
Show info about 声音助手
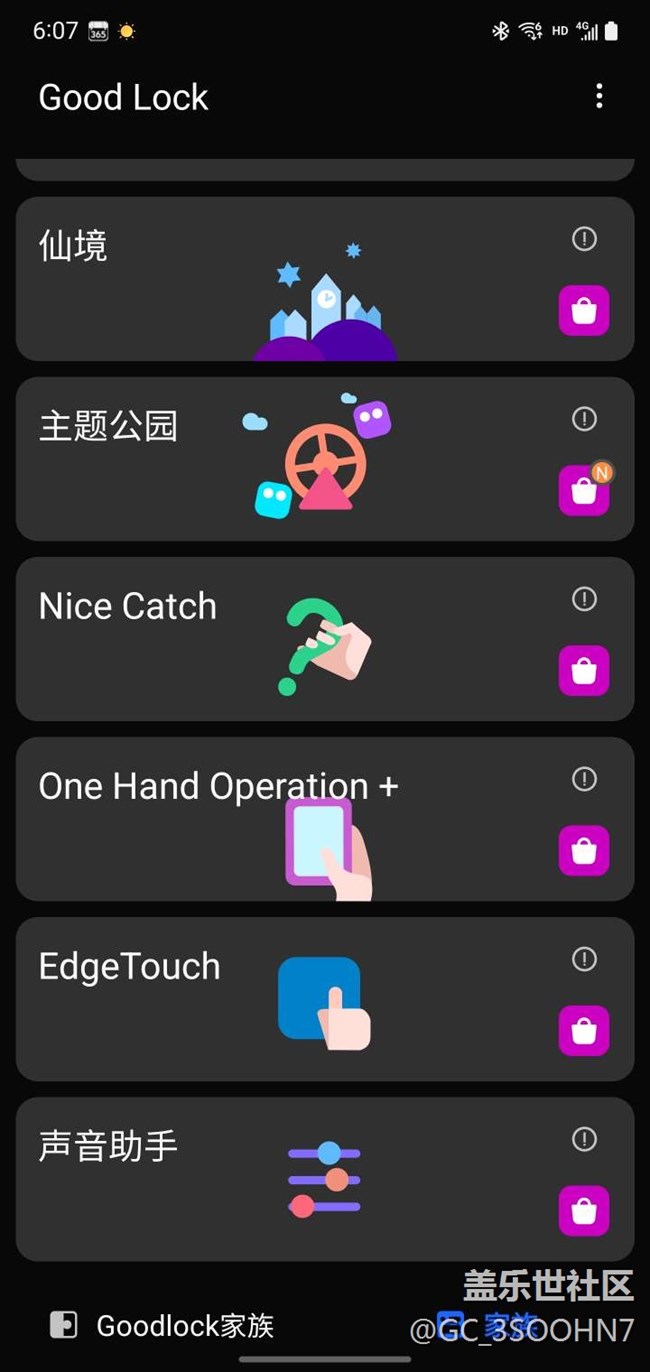(584, 1139)
